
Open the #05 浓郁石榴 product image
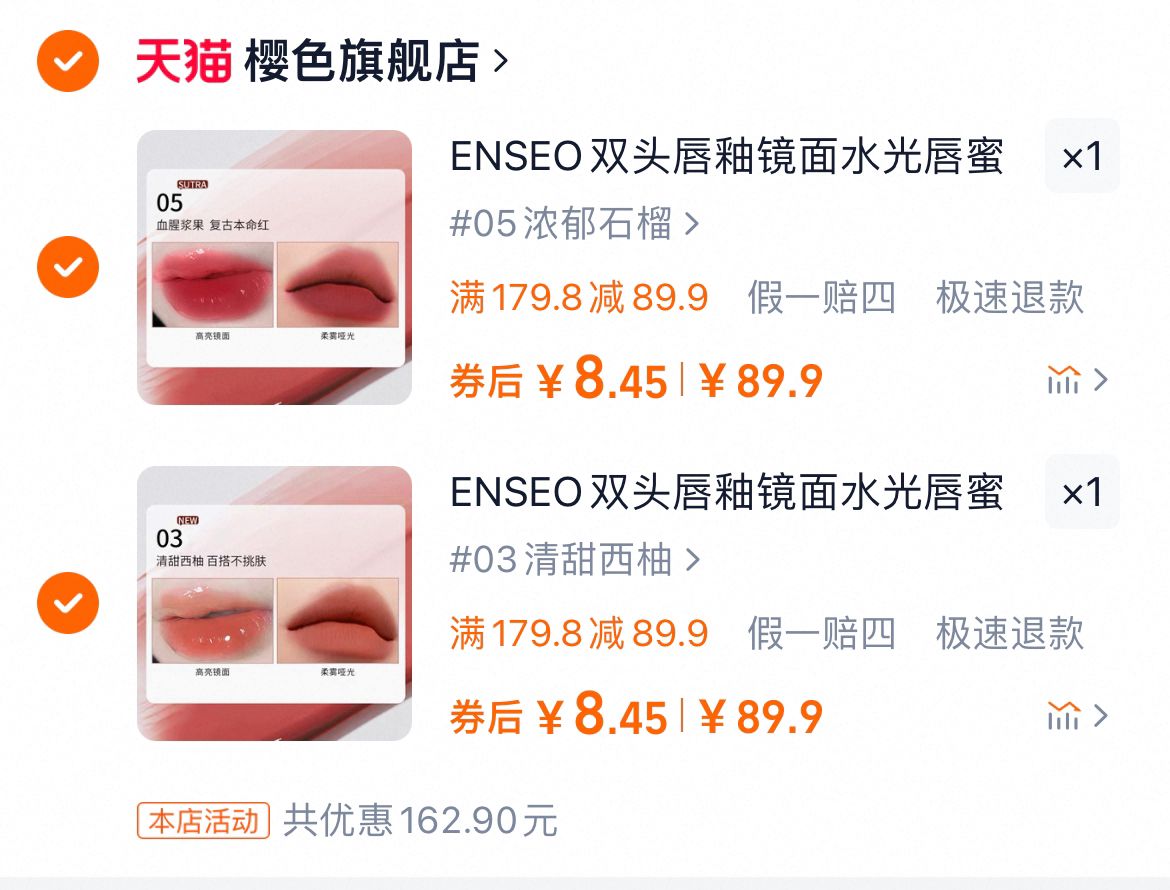pyautogui.click(x=274, y=267)
